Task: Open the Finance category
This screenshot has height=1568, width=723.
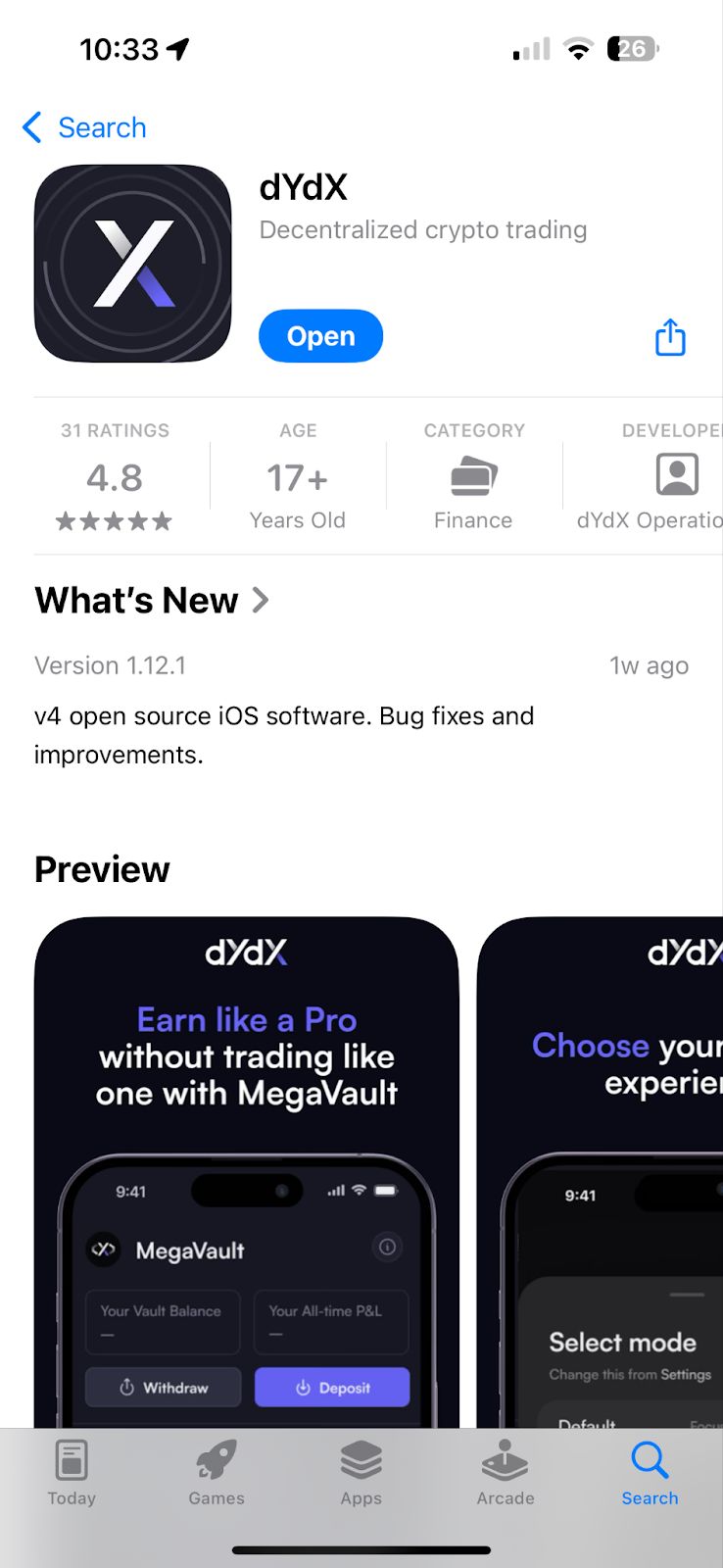Action: click(473, 479)
